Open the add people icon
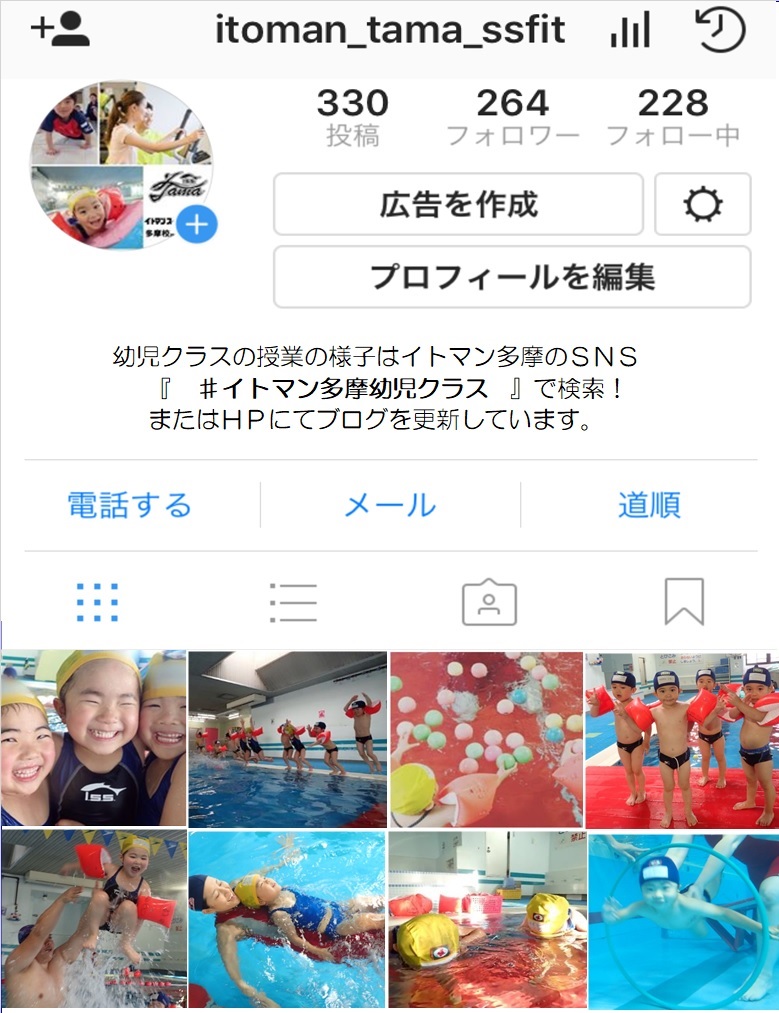This screenshot has width=779, height=1013. (x=60, y=30)
